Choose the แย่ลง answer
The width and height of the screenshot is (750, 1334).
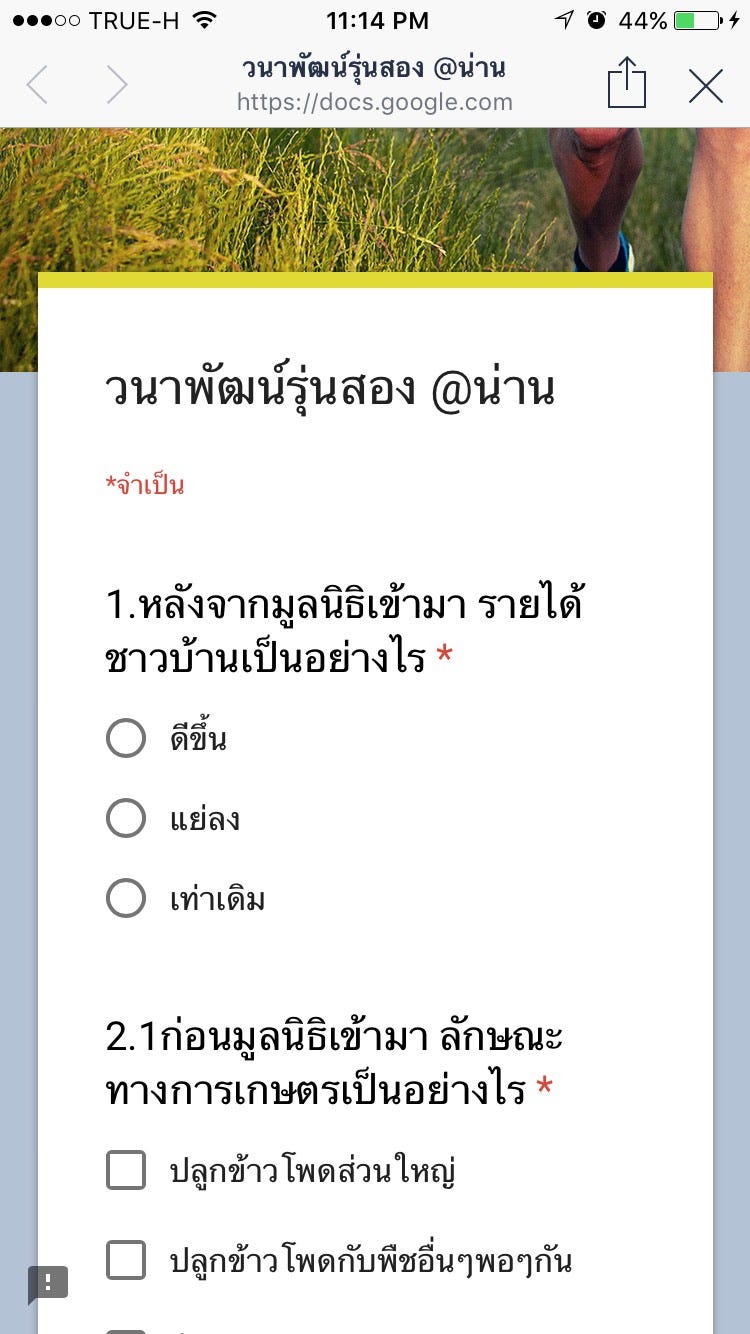126,818
